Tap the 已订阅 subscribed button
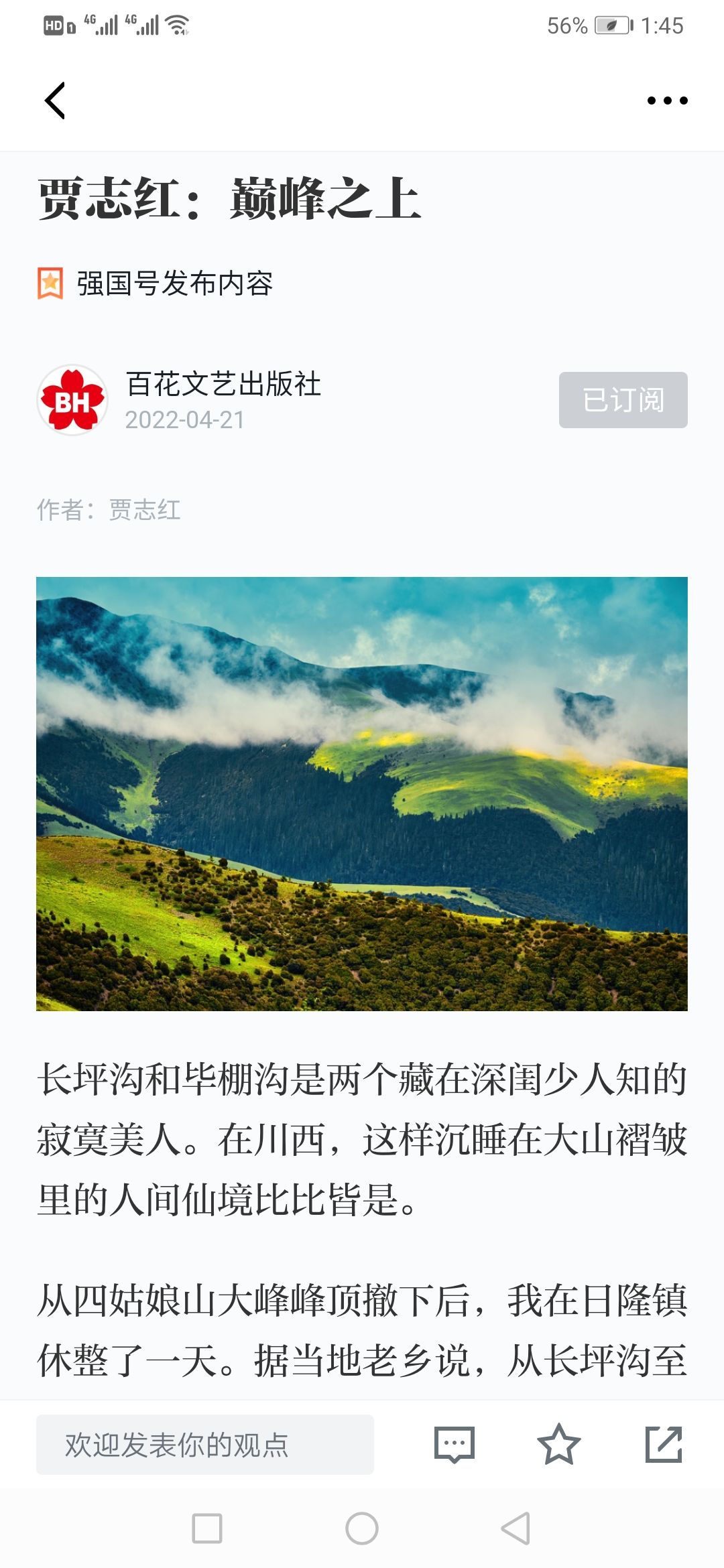 [x=623, y=400]
